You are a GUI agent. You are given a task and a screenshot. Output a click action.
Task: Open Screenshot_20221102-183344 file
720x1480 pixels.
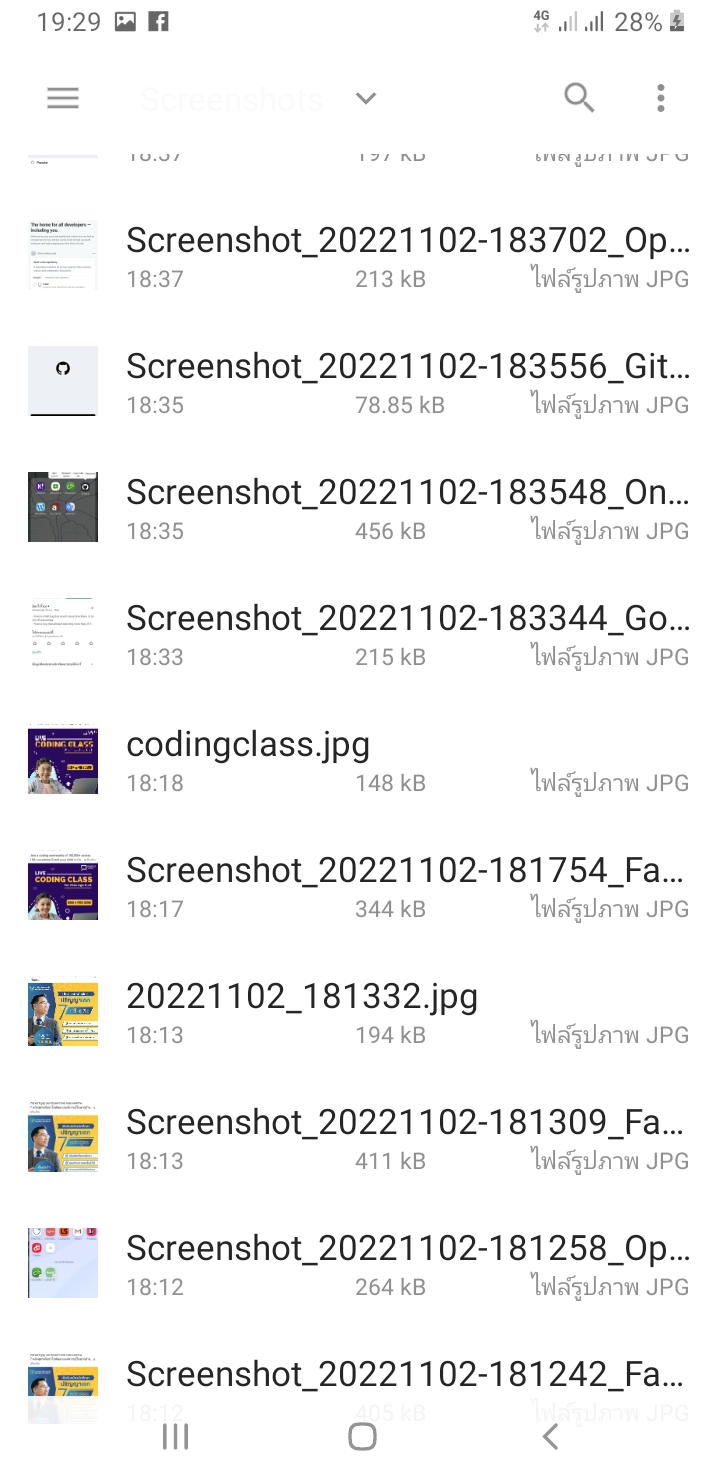coord(360,636)
